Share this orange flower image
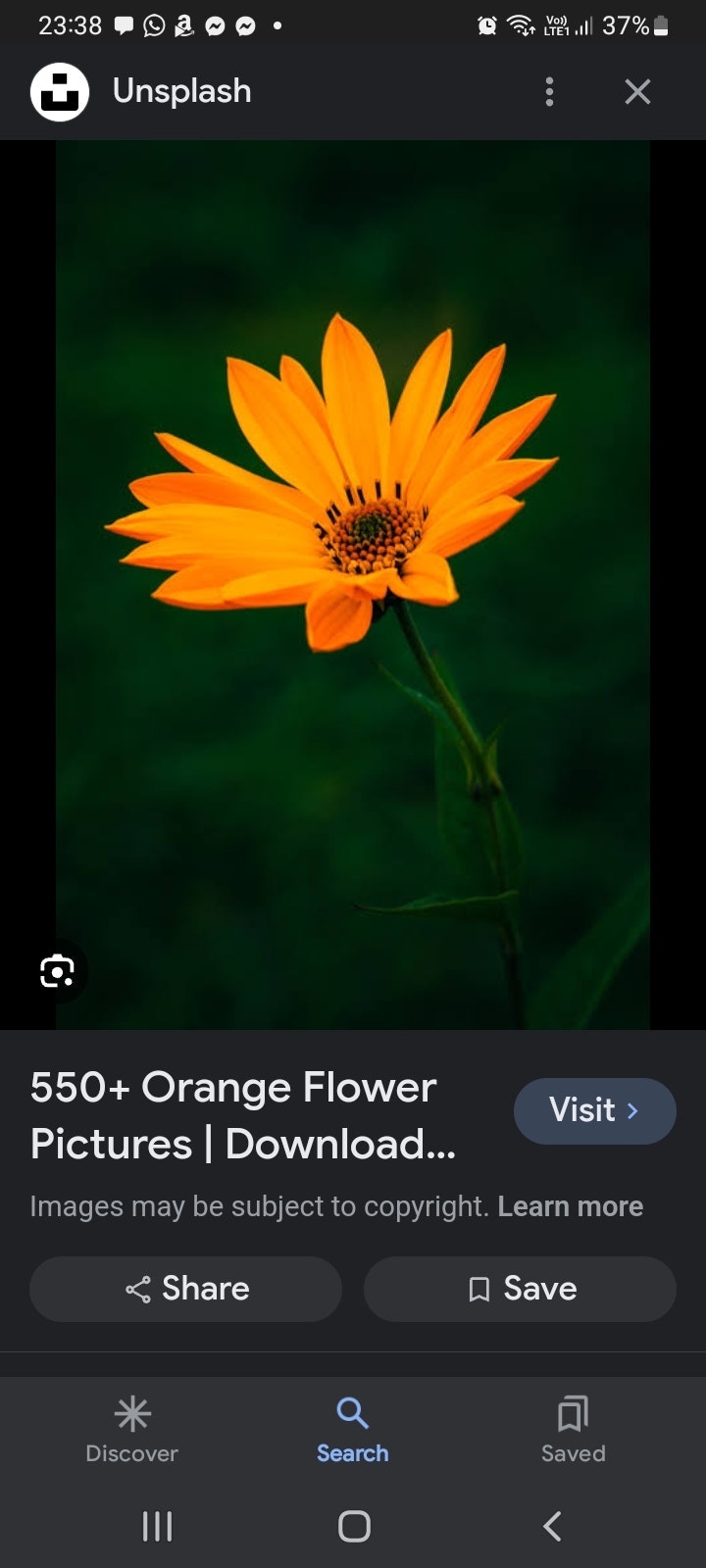Image resolution: width=706 pixels, height=1568 pixels. pos(186,1289)
